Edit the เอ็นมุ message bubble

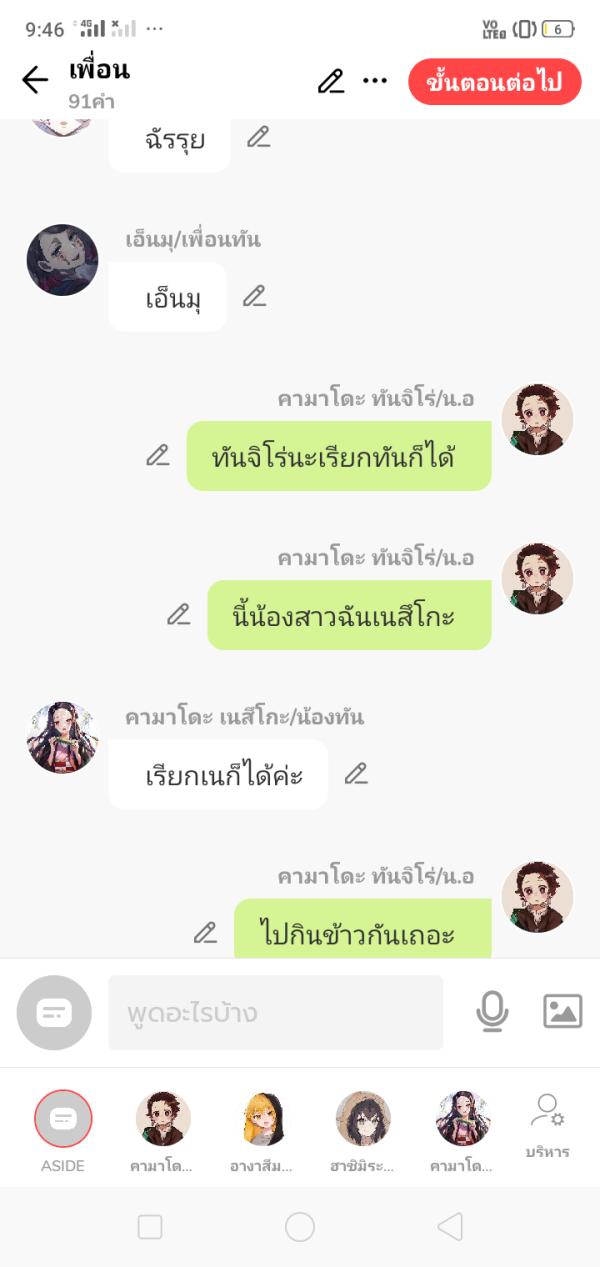point(255,296)
